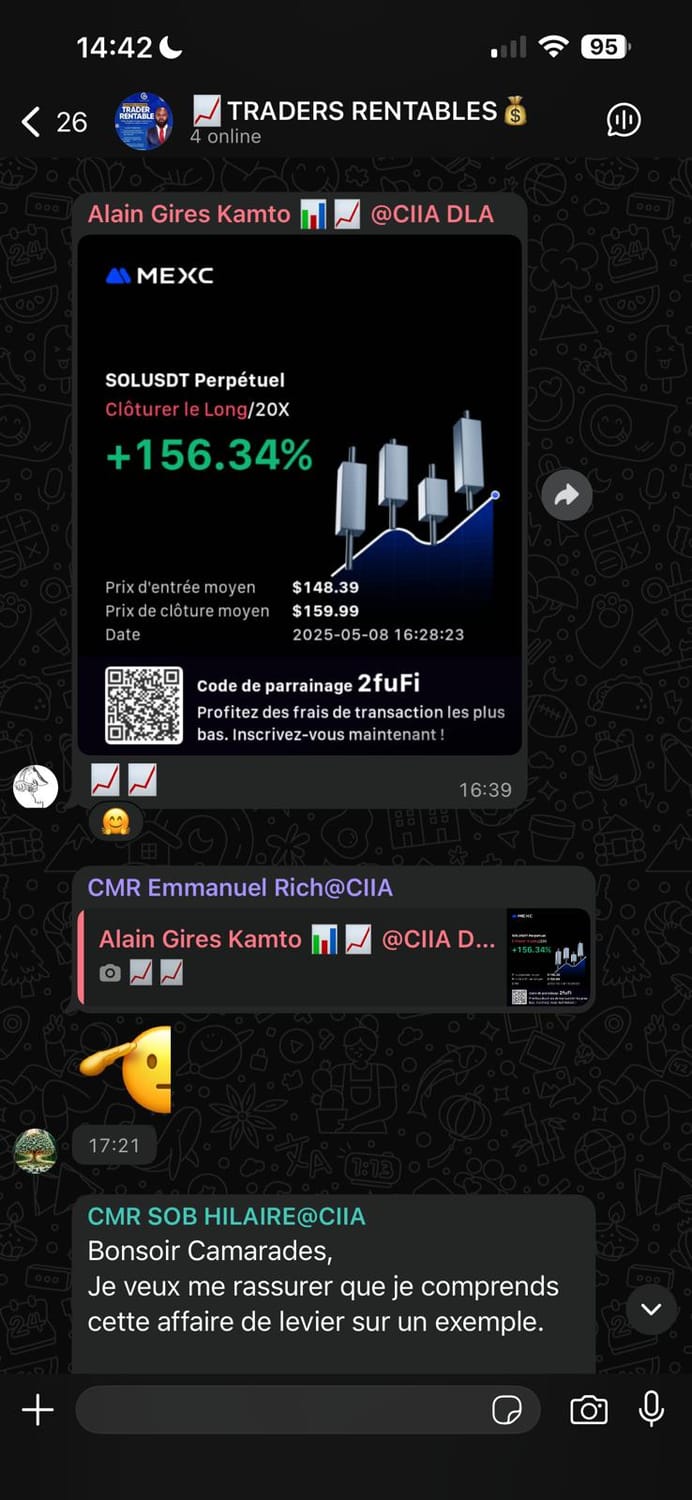
Task: Tap the hugging face reaction under the image
Action: [116, 823]
